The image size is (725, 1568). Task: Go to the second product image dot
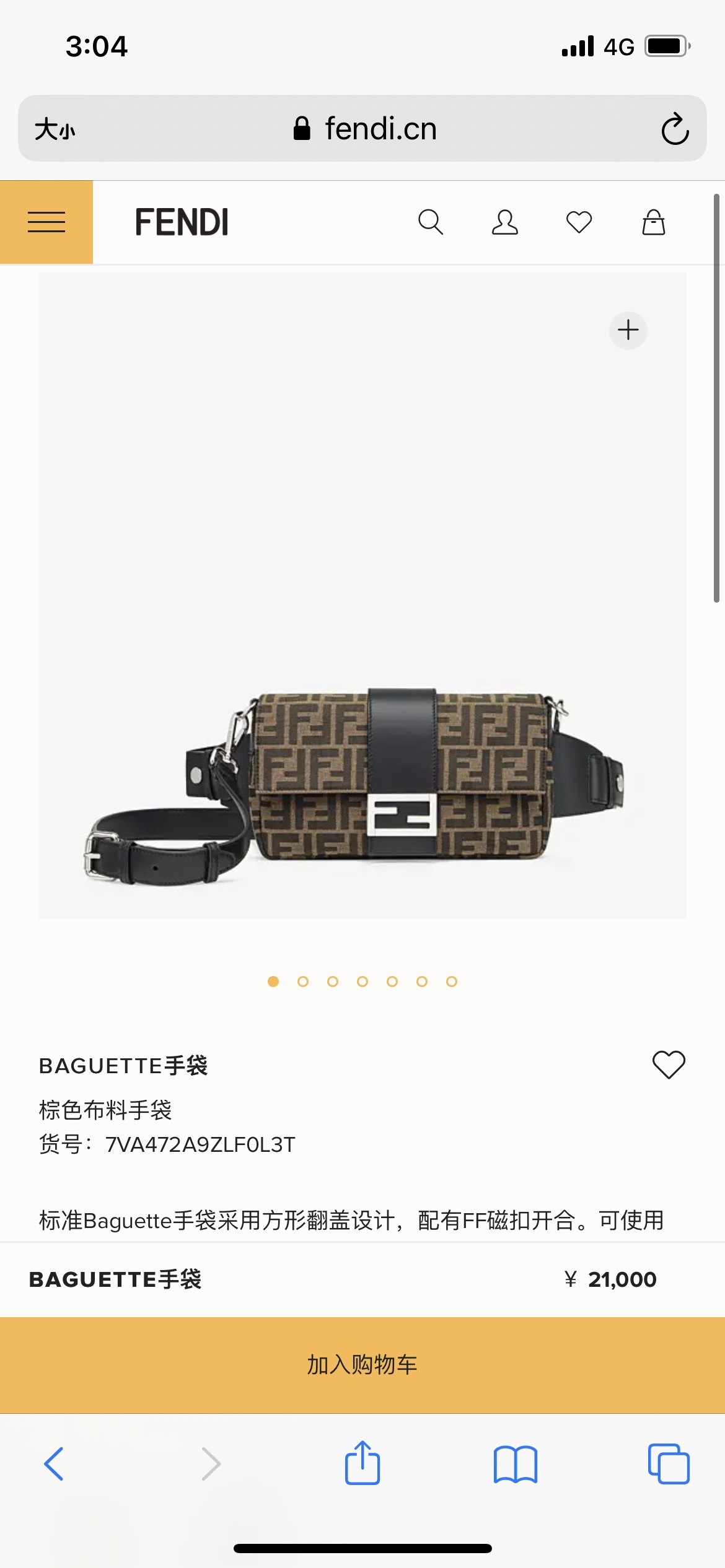[x=303, y=982]
